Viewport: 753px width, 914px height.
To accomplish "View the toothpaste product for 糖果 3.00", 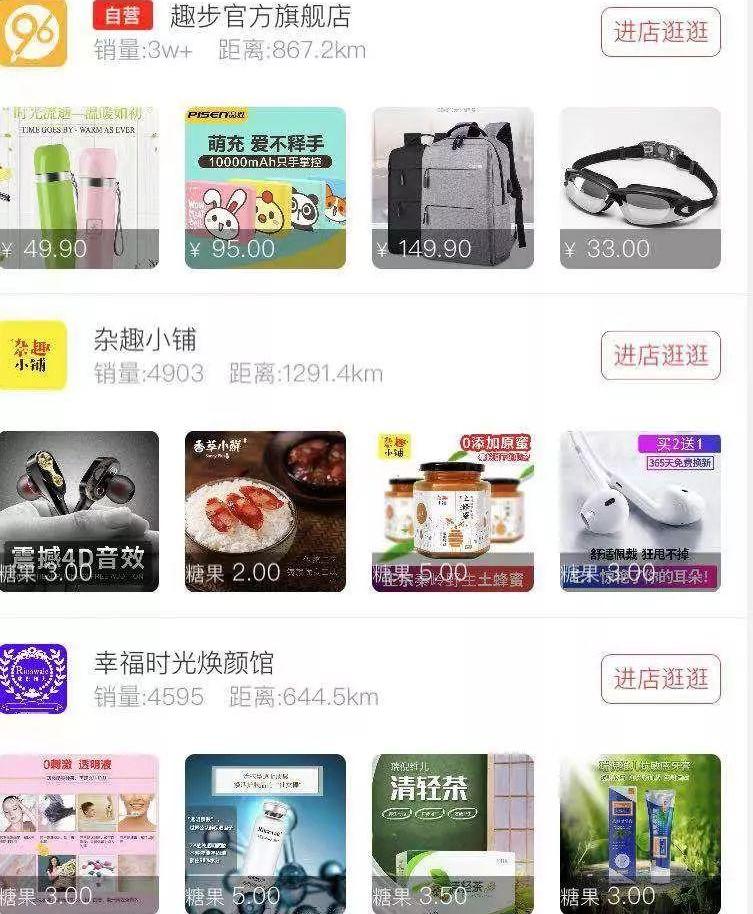I will click(640, 833).
